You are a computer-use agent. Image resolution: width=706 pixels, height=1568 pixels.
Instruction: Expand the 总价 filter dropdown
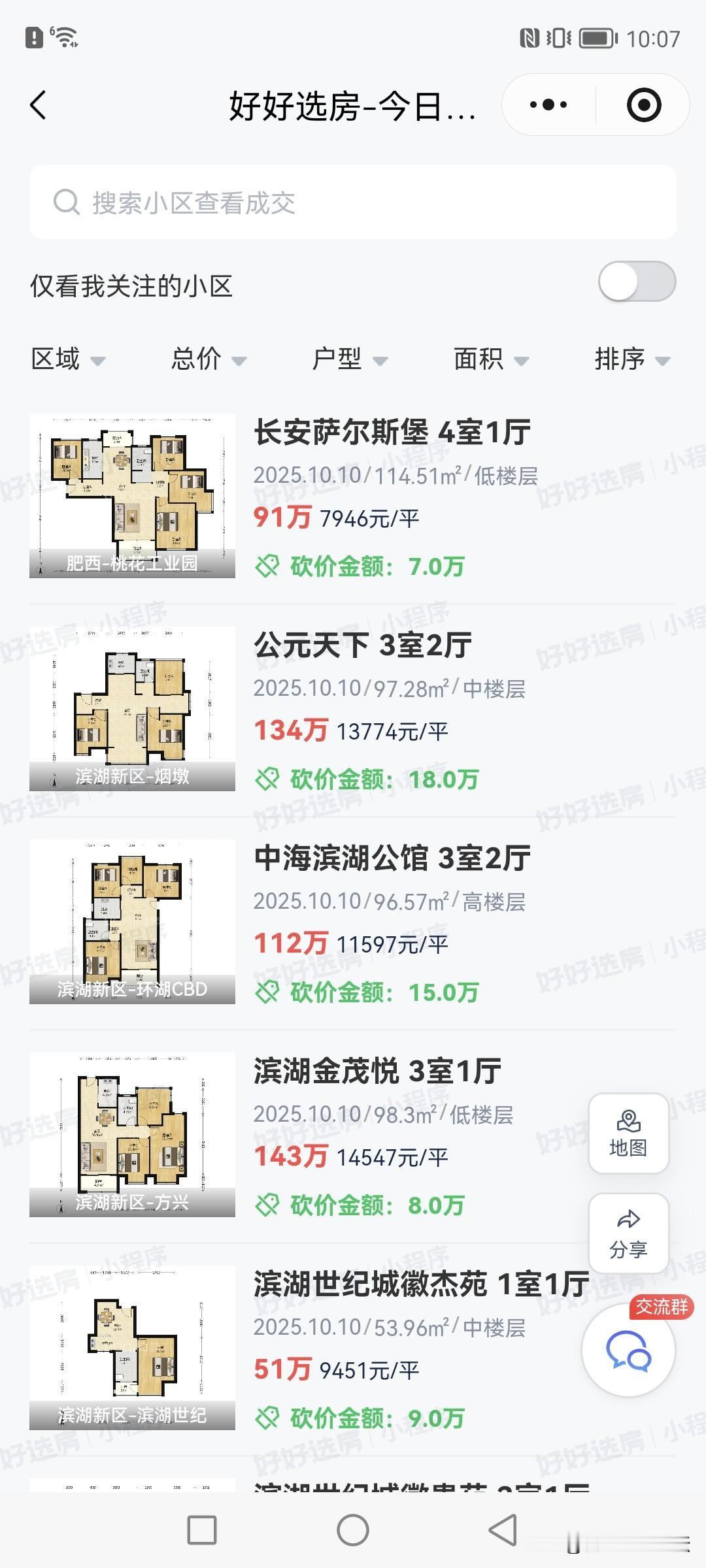[x=209, y=359]
